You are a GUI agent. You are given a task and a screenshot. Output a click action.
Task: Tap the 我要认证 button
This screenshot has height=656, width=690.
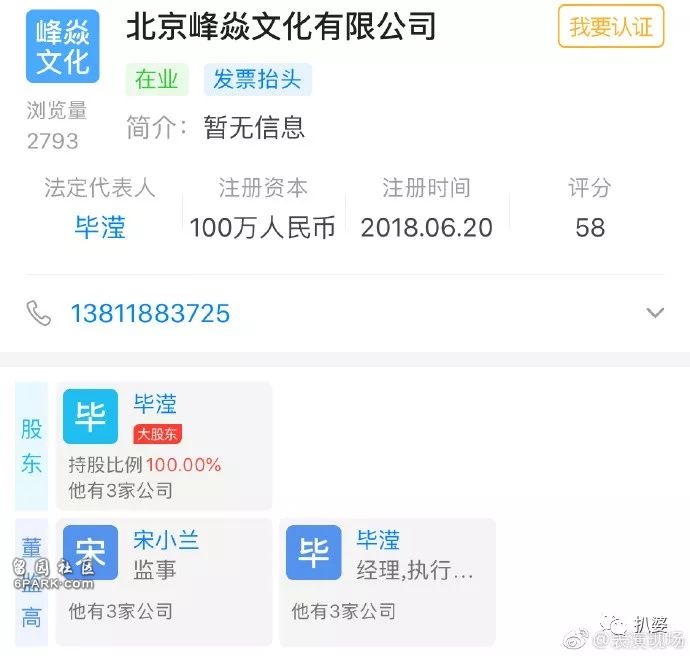[x=610, y=27]
